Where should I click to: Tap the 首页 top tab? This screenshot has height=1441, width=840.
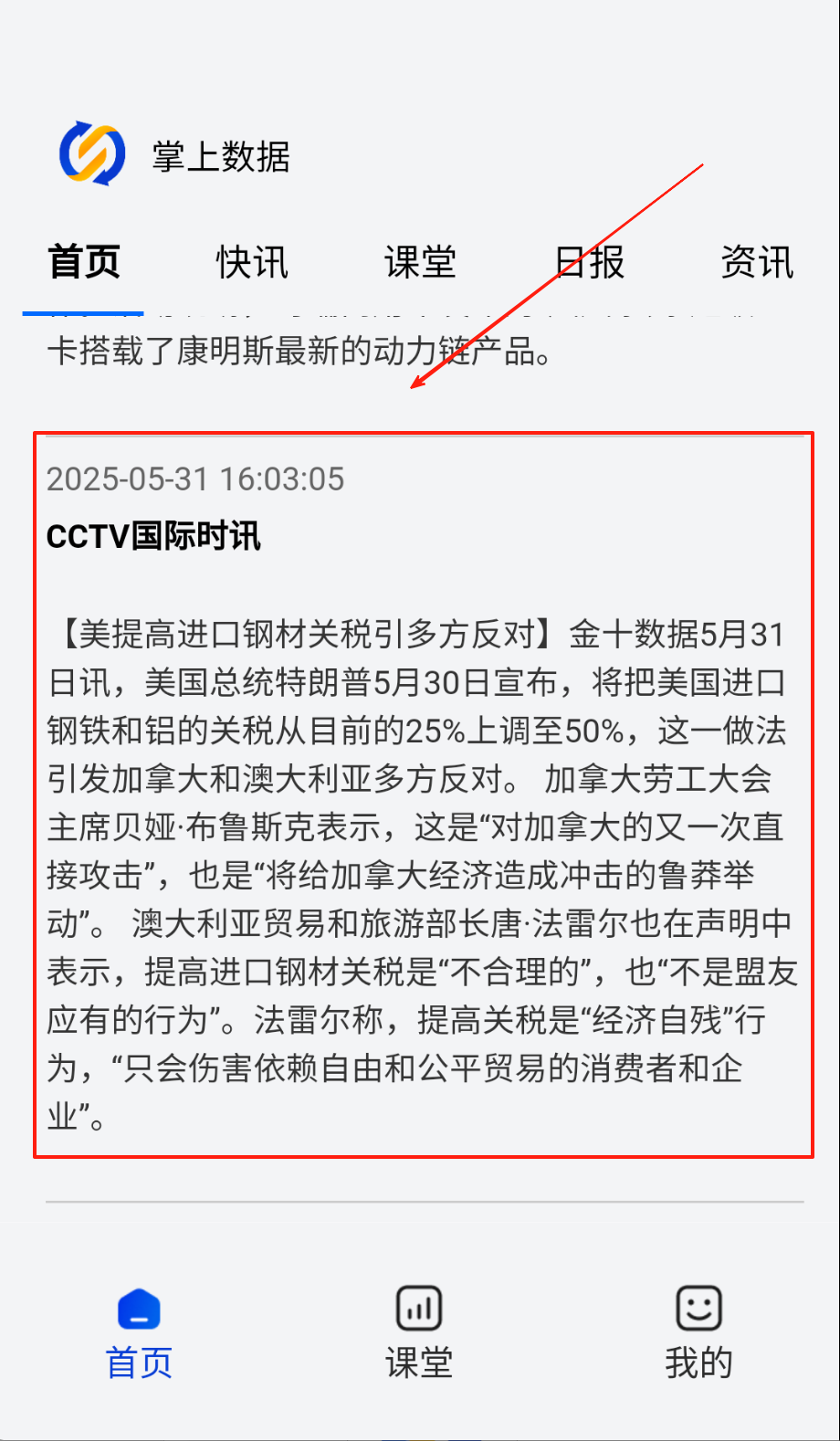pyautogui.click(x=84, y=263)
